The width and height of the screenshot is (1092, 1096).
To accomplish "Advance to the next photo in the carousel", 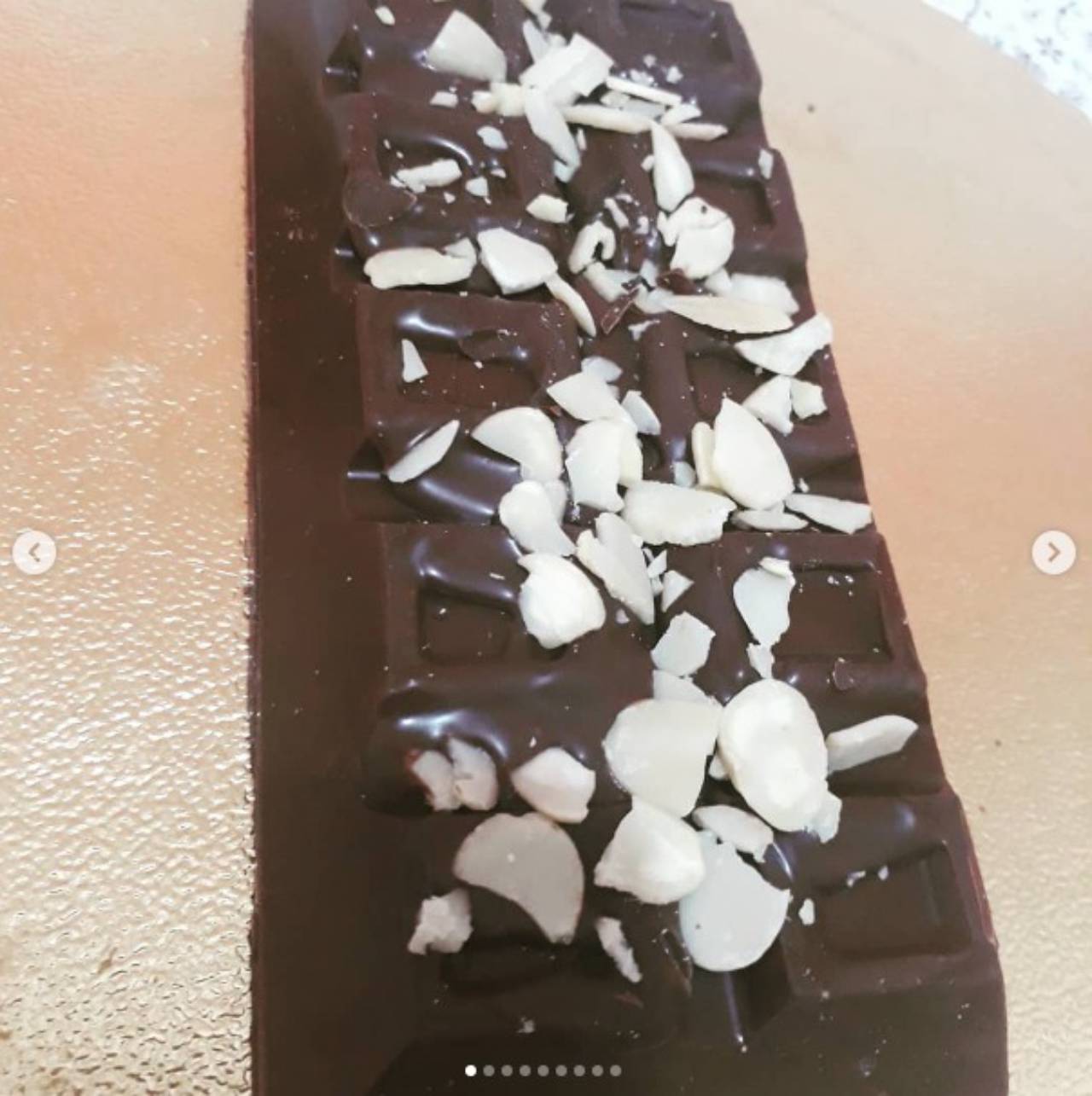I will pos(1054,553).
